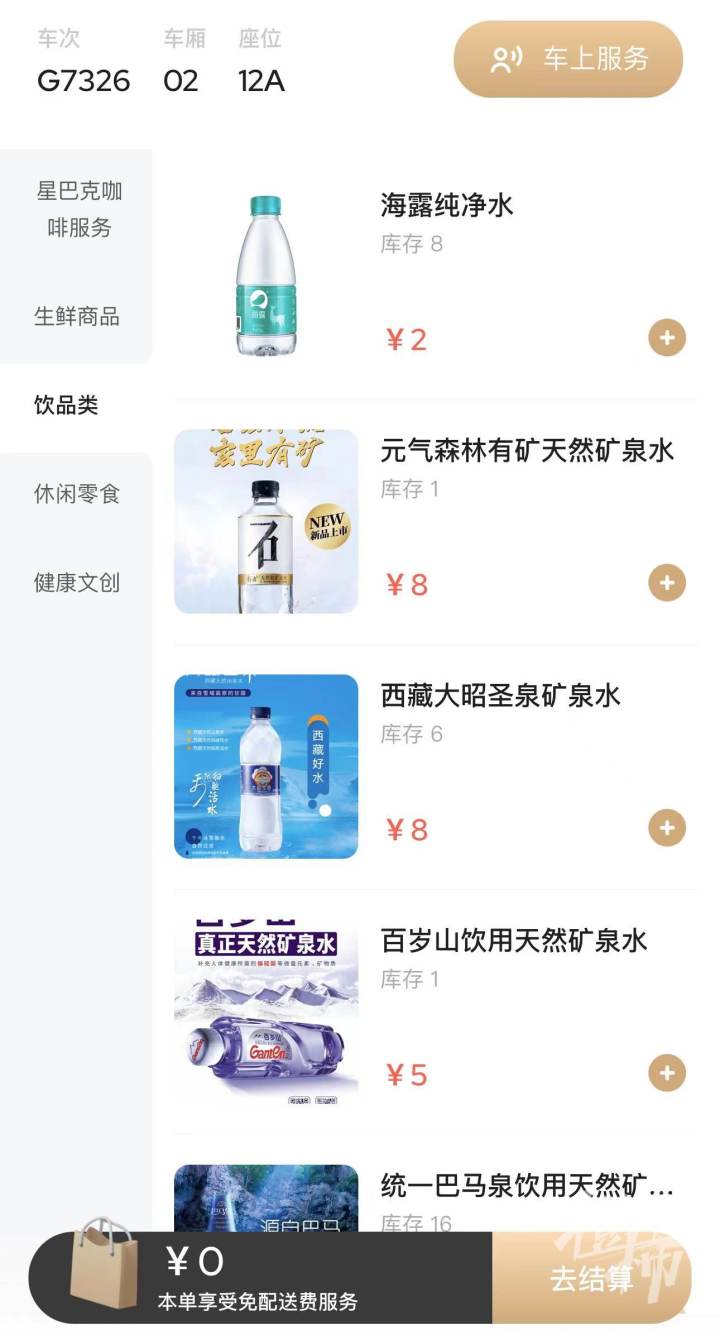Open the 元气森林有矿天然矿泉水 product picture
Image resolution: width=720 pixels, height=1335 pixels.
click(x=266, y=521)
